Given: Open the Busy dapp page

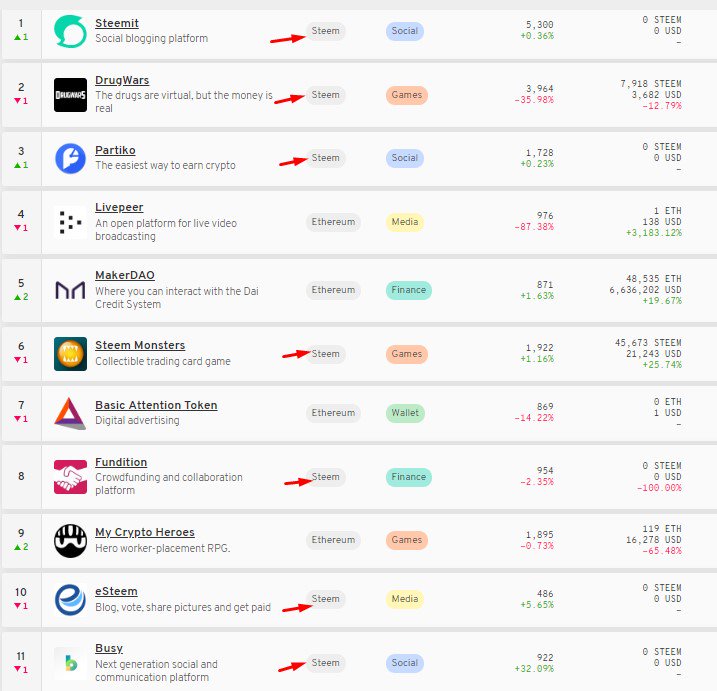Looking at the screenshot, I should (108, 649).
